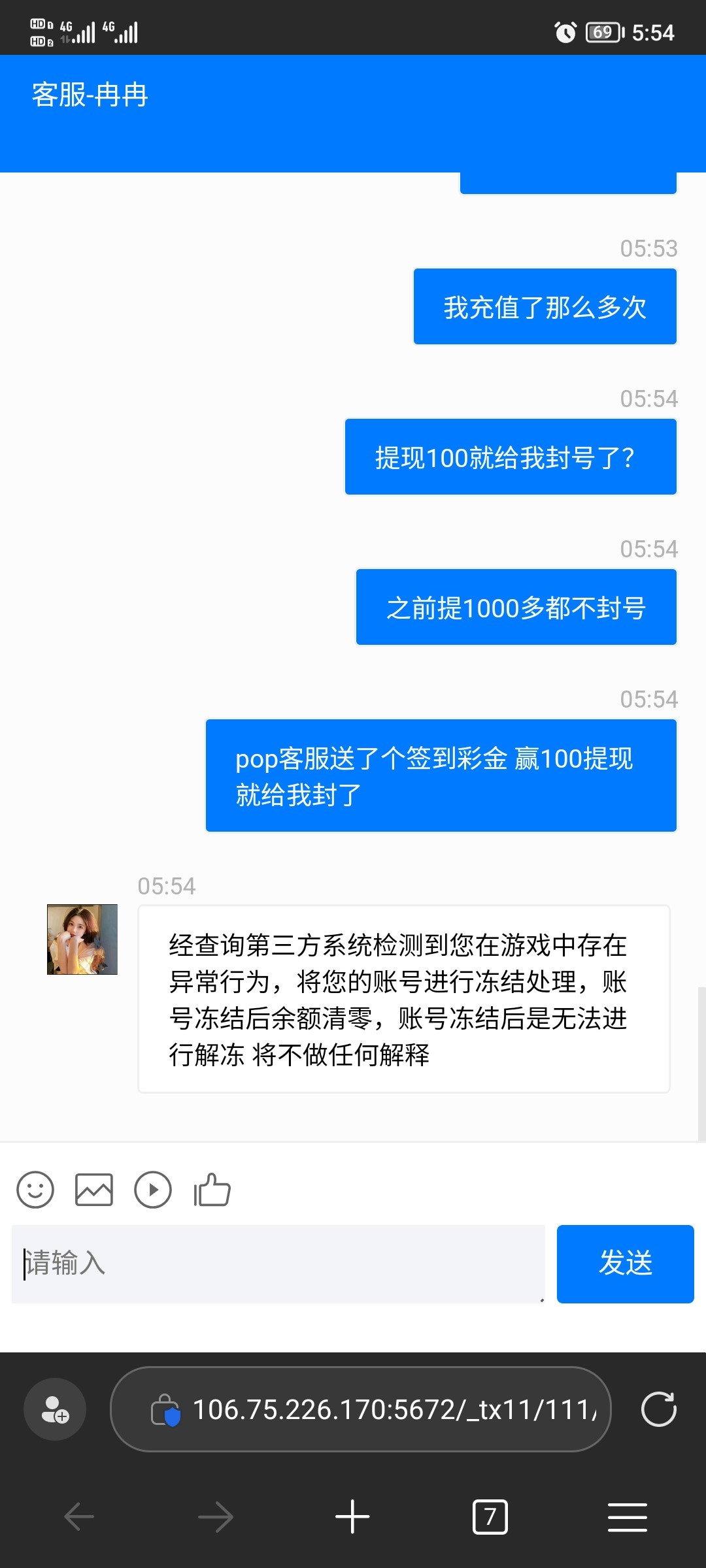
Task: Reload the current page
Action: [658, 1409]
